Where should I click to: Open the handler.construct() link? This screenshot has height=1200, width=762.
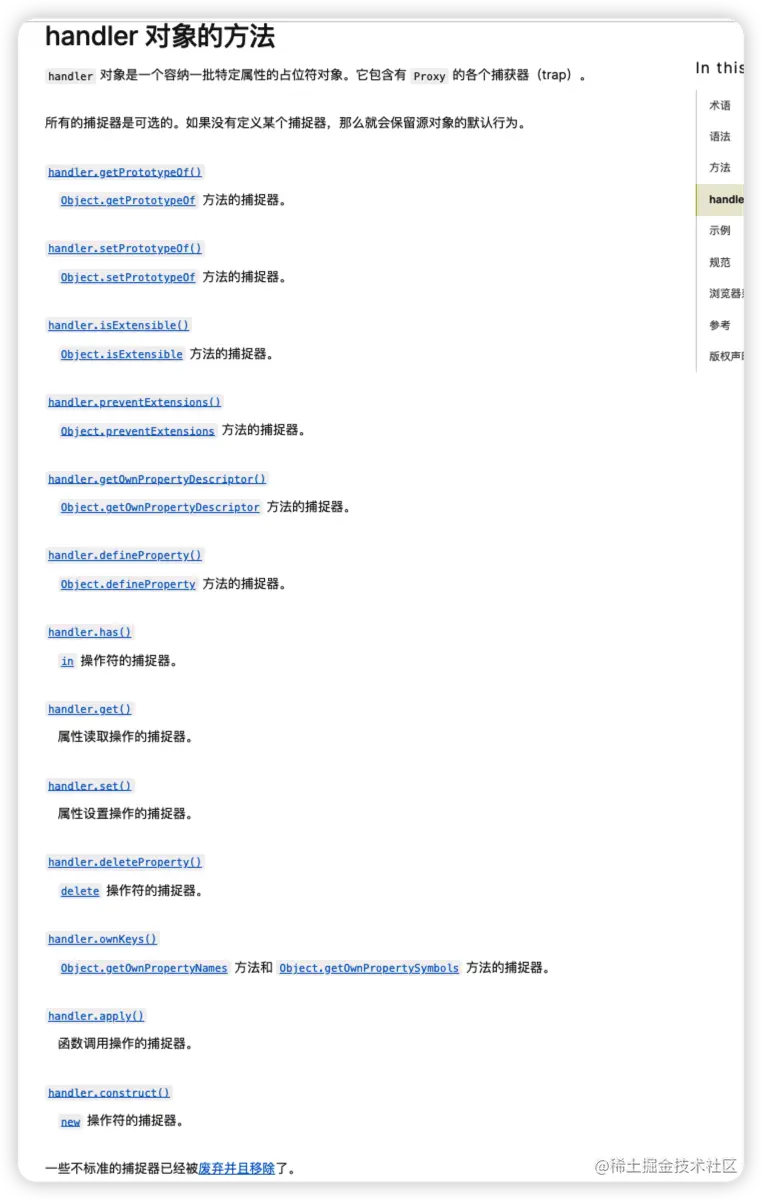(109, 1093)
